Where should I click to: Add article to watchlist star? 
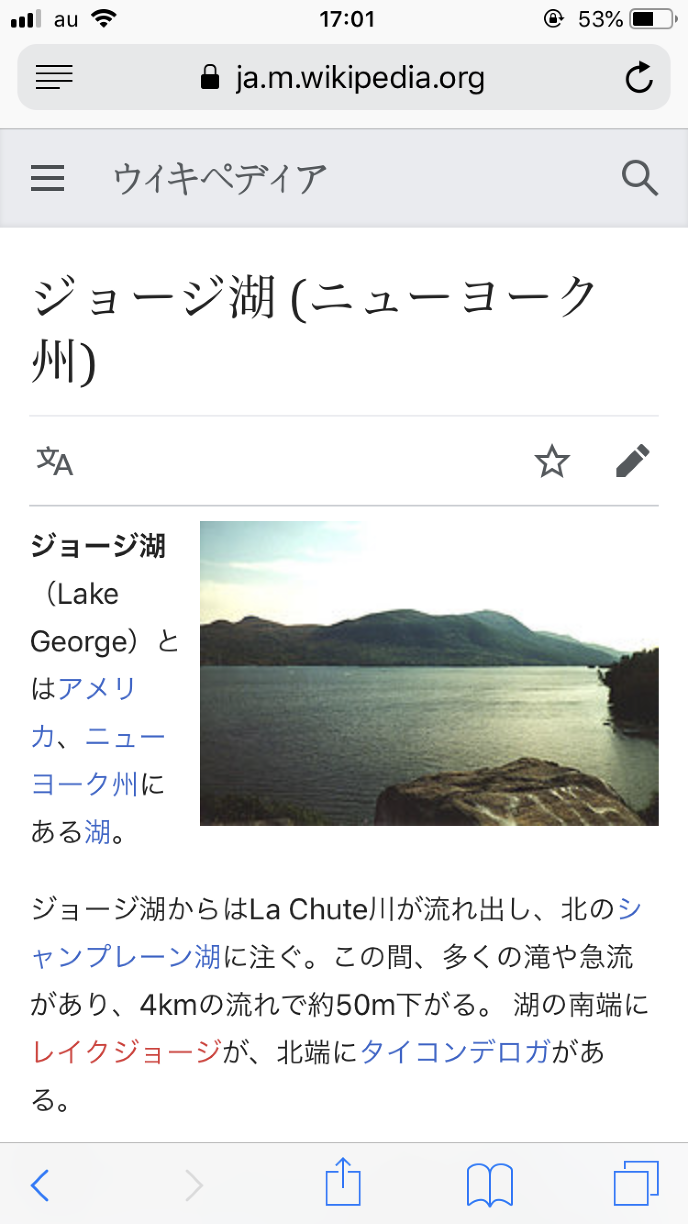pos(552,461)
